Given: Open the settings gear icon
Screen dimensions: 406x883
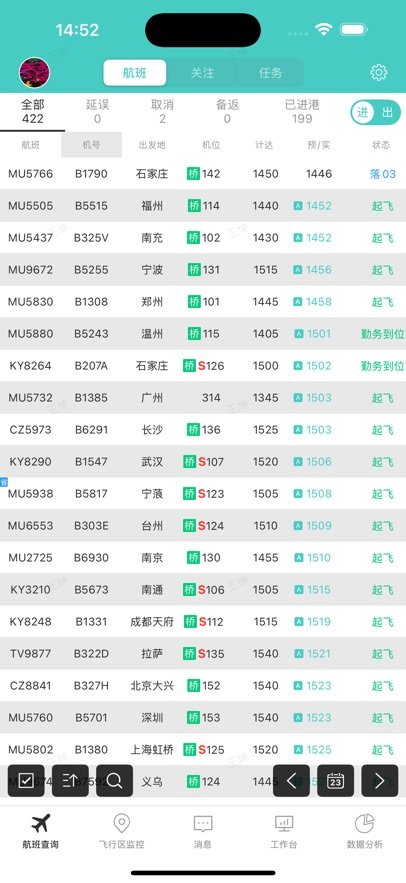Looking at the screenshot, I should (378, 73).
